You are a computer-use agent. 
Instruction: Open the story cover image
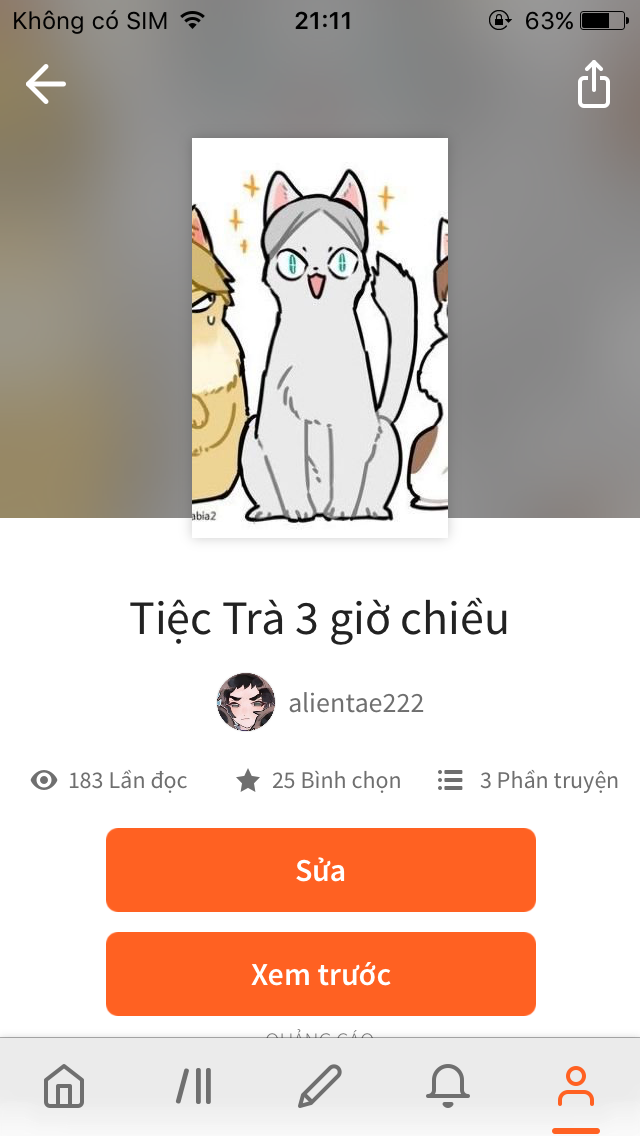click(320, 338)
